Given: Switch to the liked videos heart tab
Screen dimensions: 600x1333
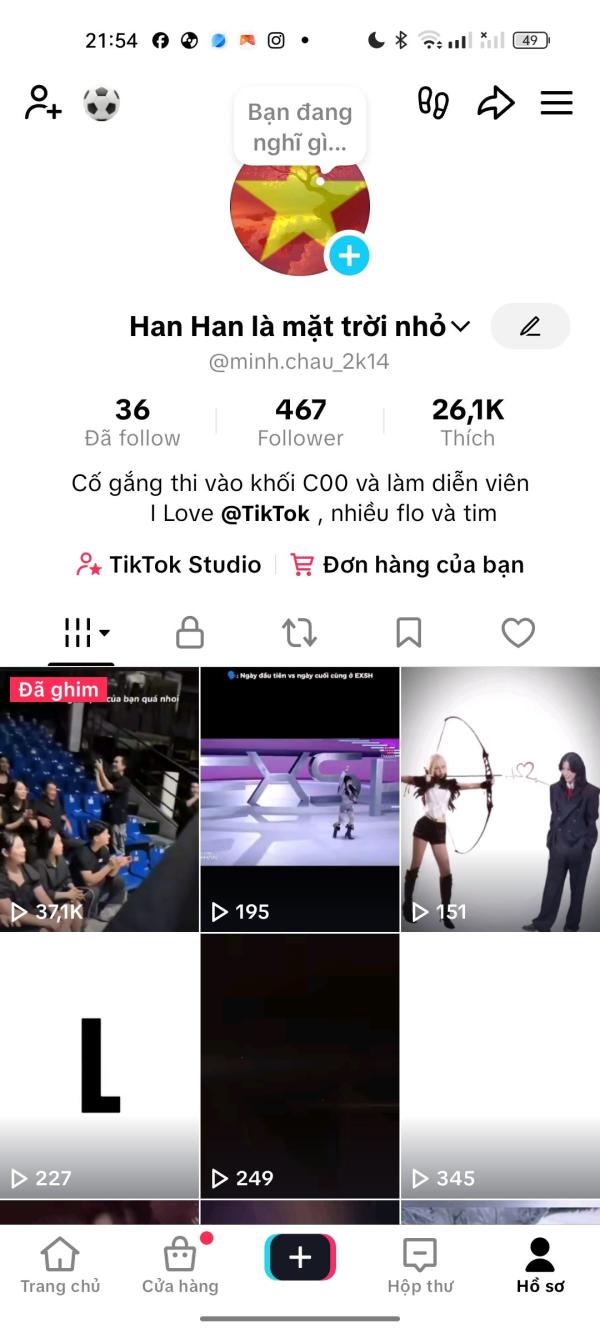Looking at the screenshot, I should [x=518, y=632].
